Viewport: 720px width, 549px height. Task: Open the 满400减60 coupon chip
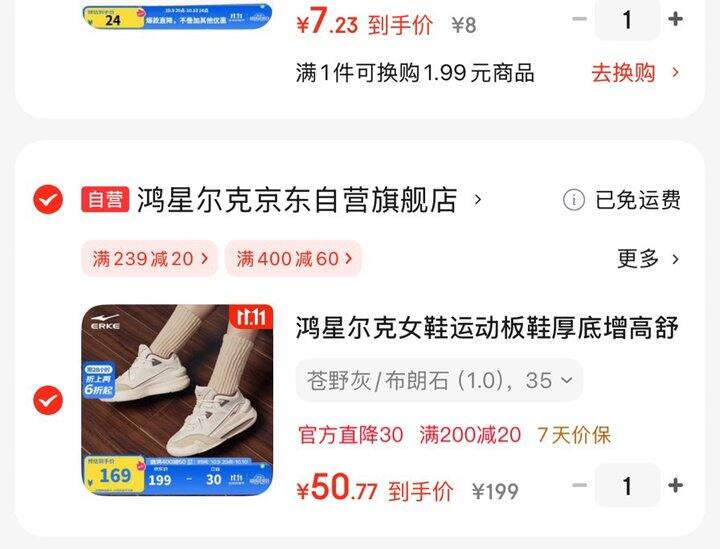click(293, 259)
